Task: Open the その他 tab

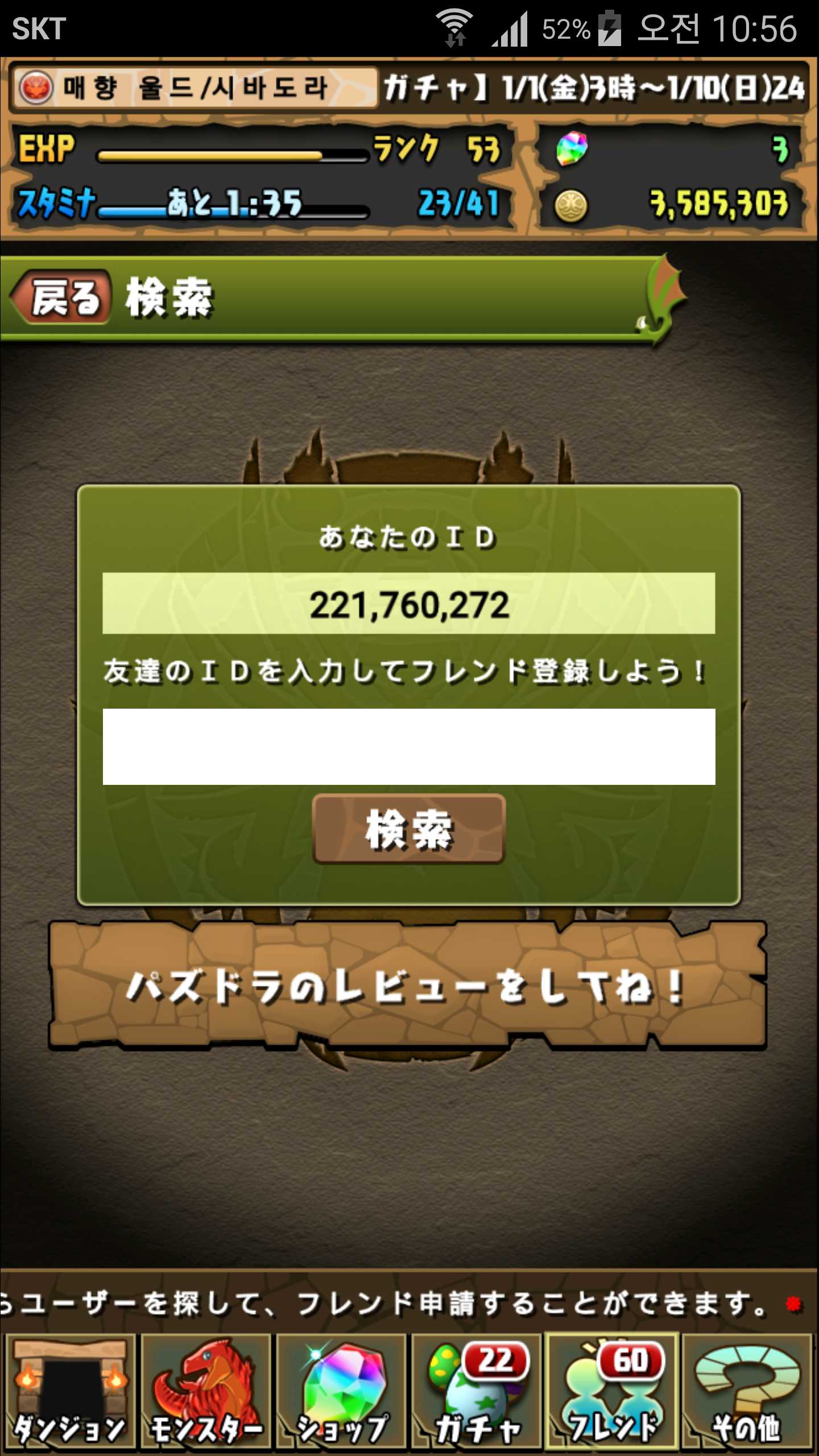Action: click(747, 1391)
